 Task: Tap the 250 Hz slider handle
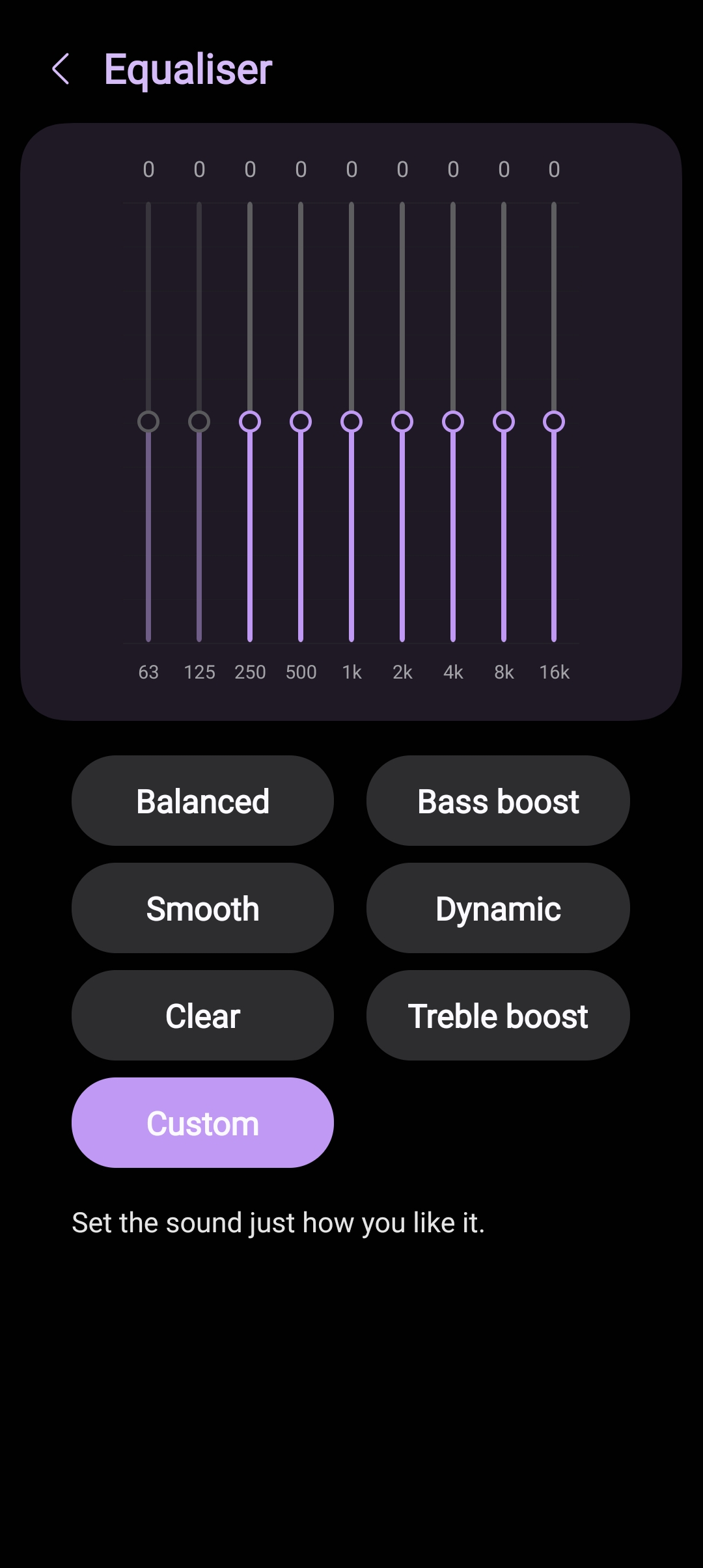coord(250,422)
